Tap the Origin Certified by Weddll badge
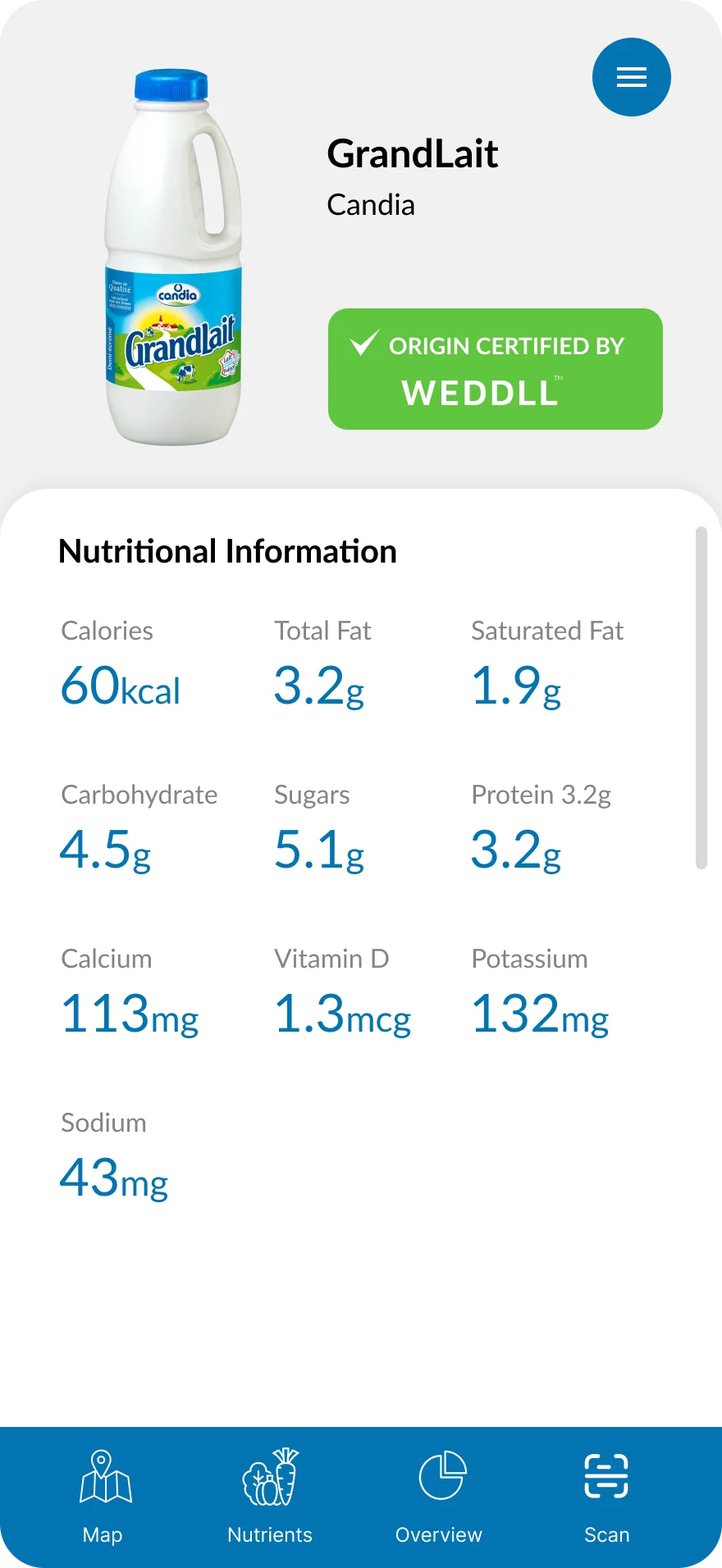722x1568 pixels. click(x=495, y=369)
